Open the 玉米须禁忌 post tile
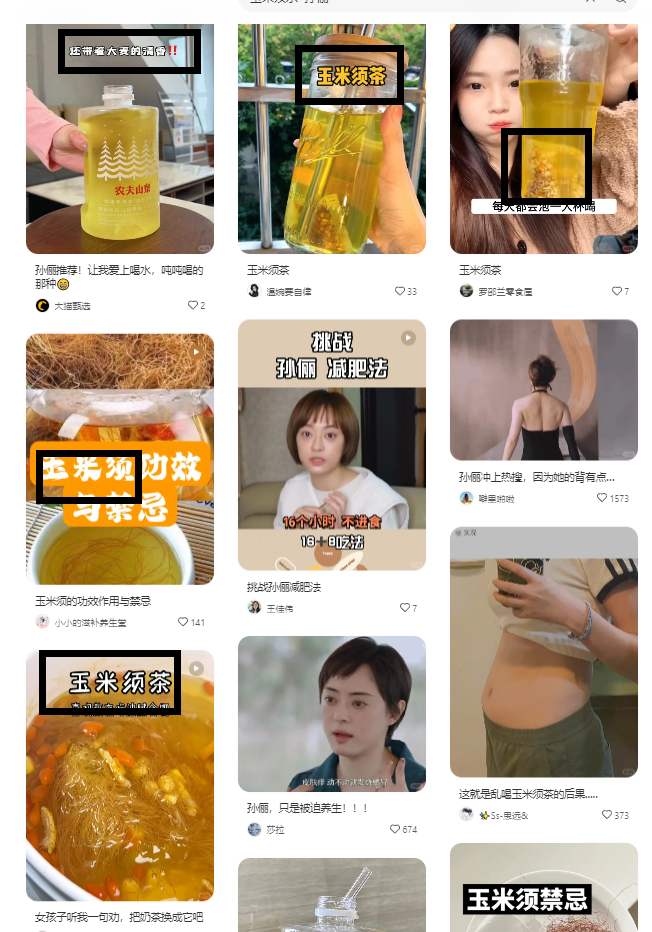This screenshot has width=652, height=932. tap(543, 890)
